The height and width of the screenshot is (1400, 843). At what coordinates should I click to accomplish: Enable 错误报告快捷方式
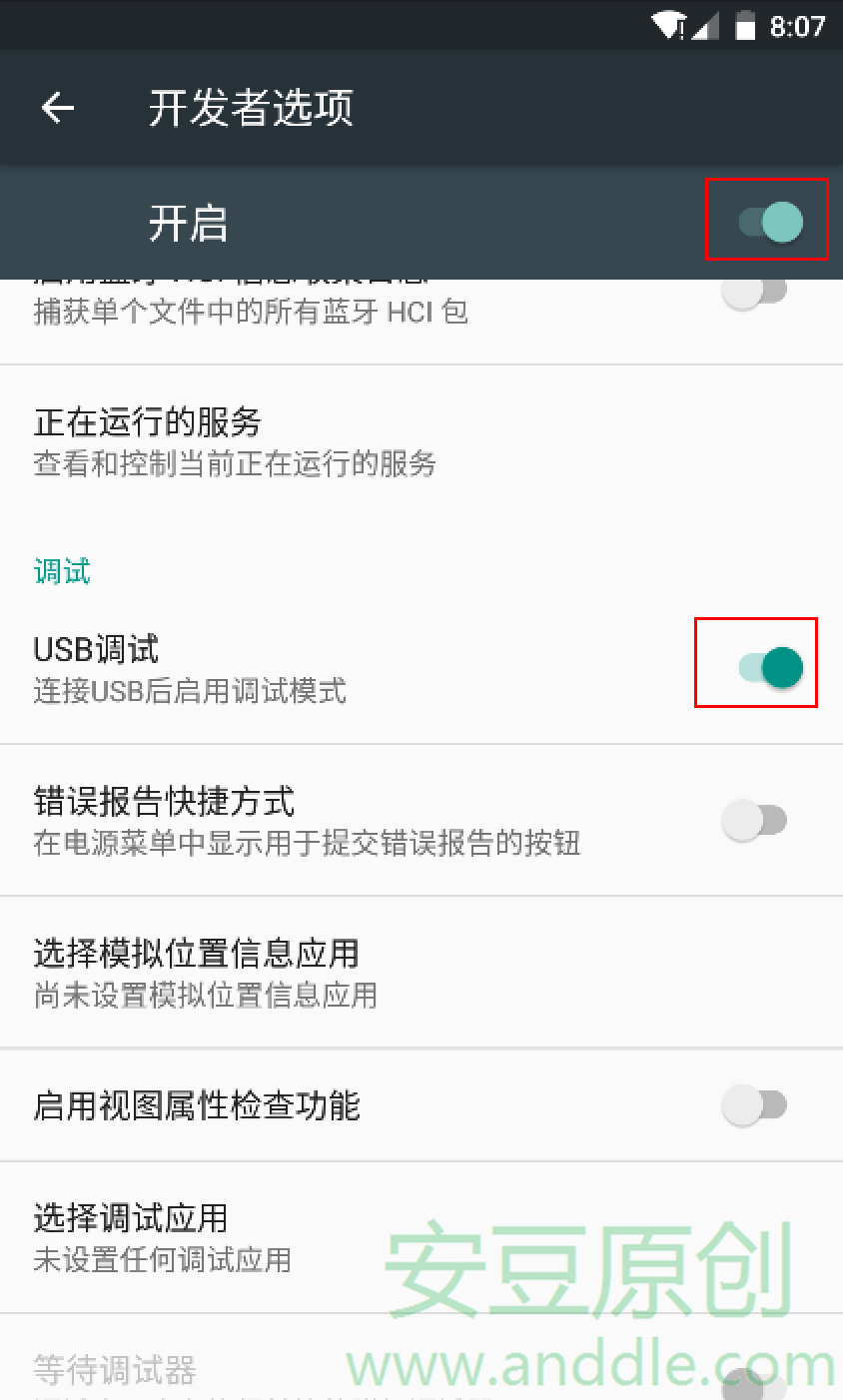coord(754,821)
